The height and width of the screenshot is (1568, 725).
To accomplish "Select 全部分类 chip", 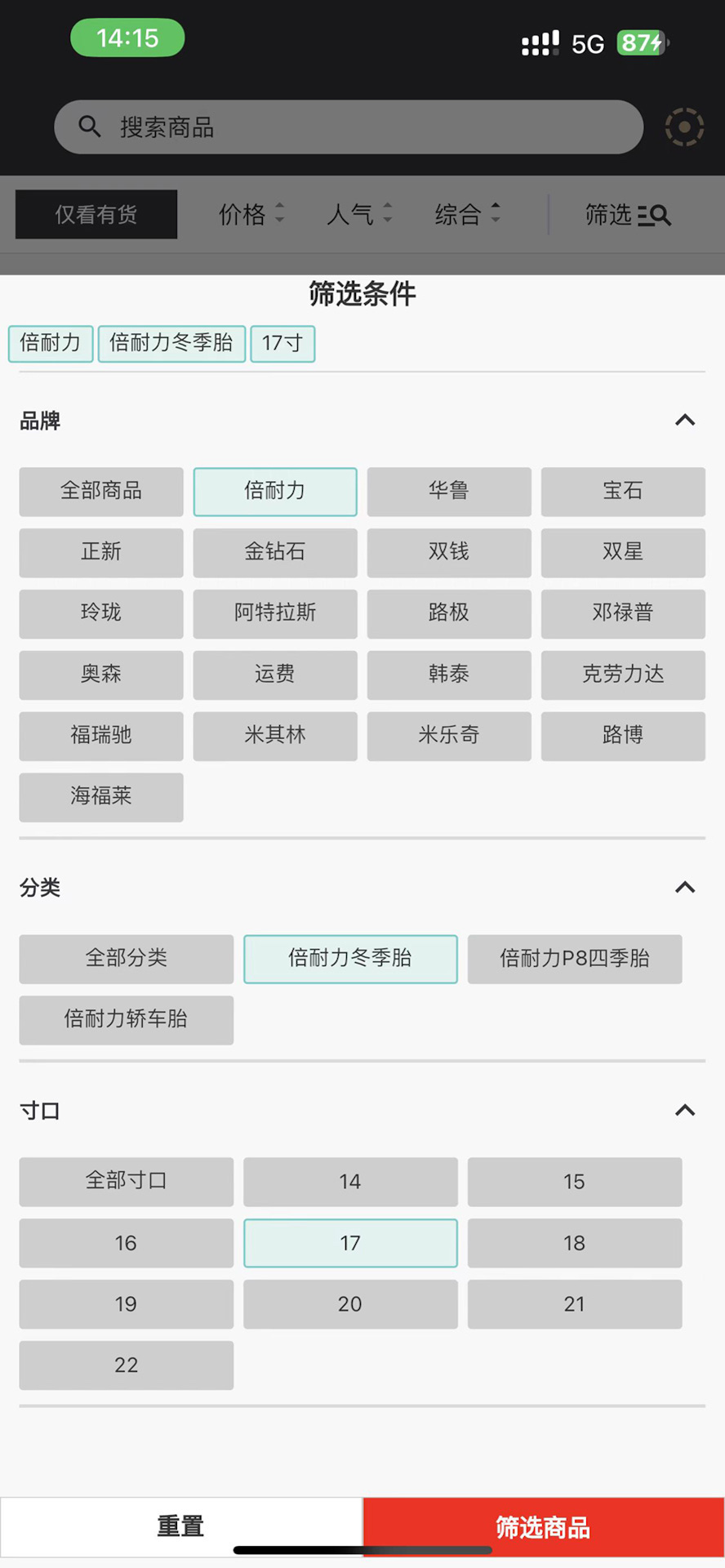I will 126,958.
